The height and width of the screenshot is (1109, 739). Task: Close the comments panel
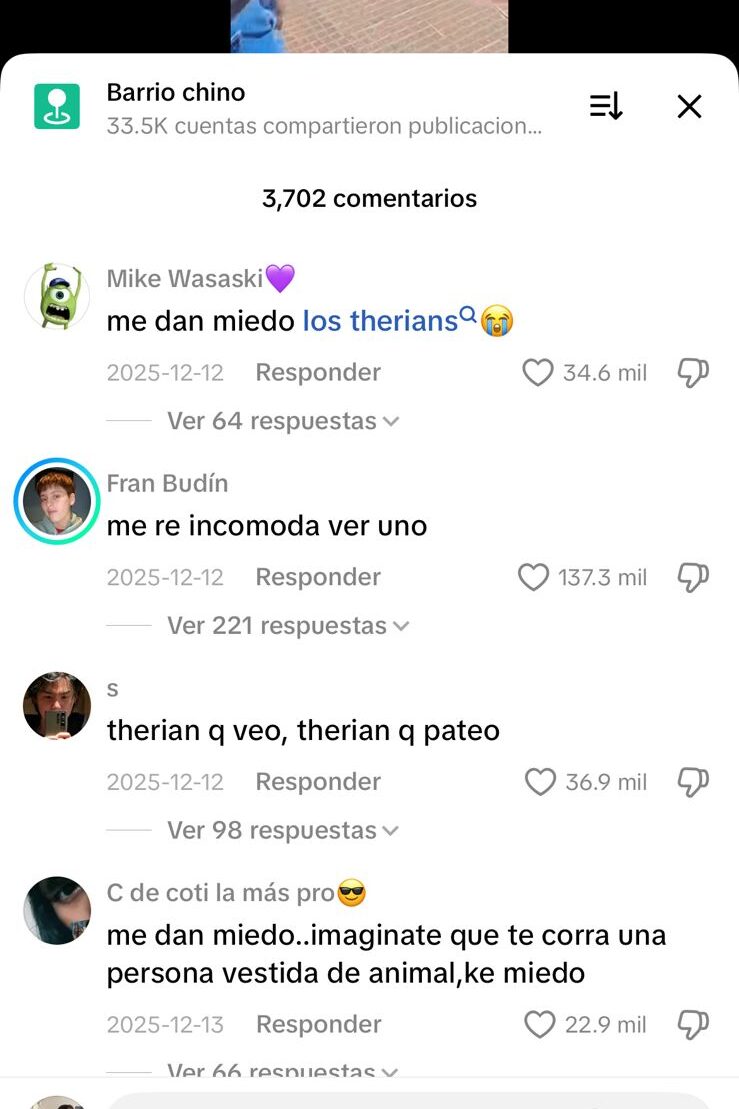[x=689, y=107]
